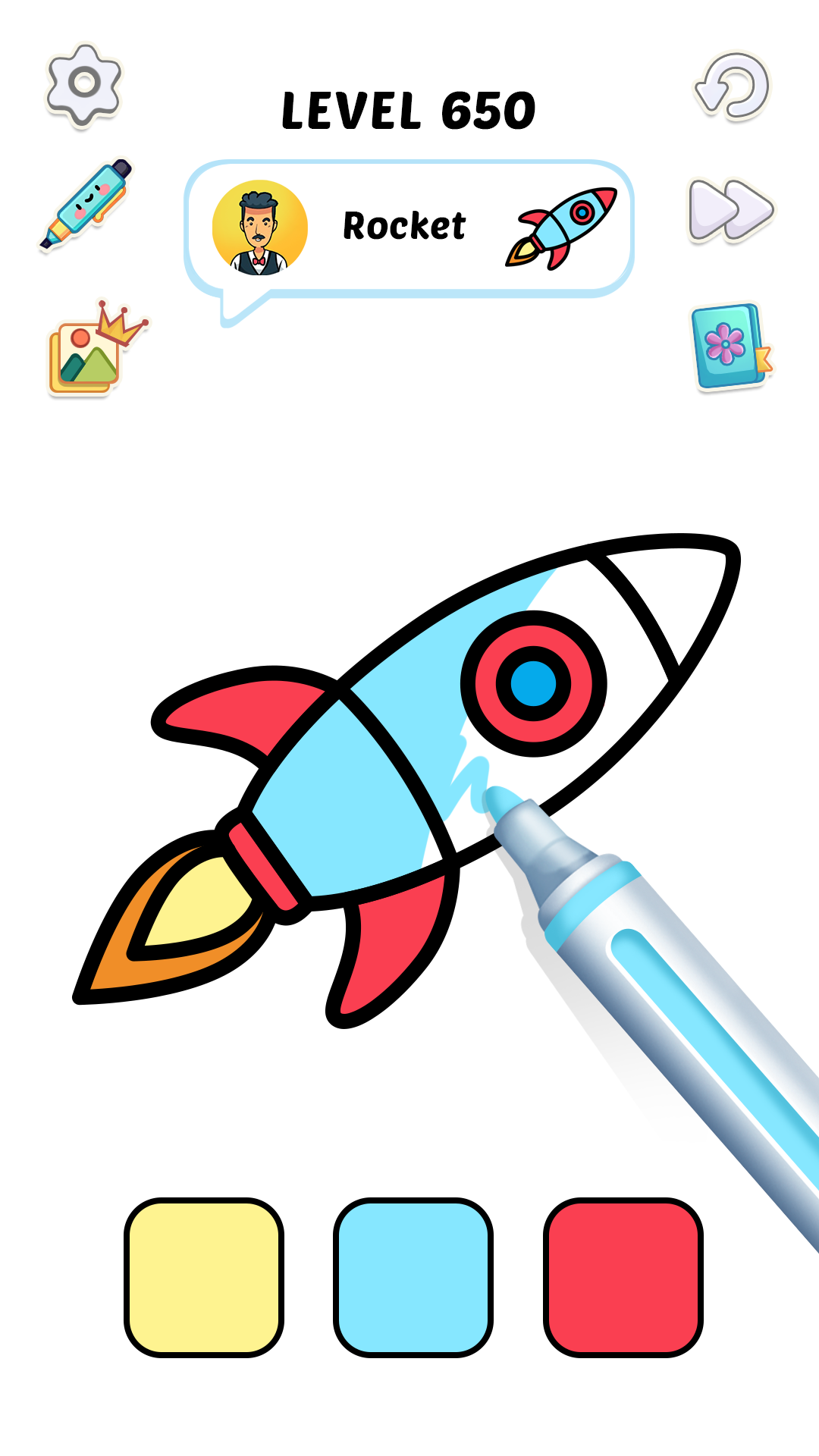Select the yellow color swatch
Viewport: 819px width, 1456px height.
click(204, 1277)
